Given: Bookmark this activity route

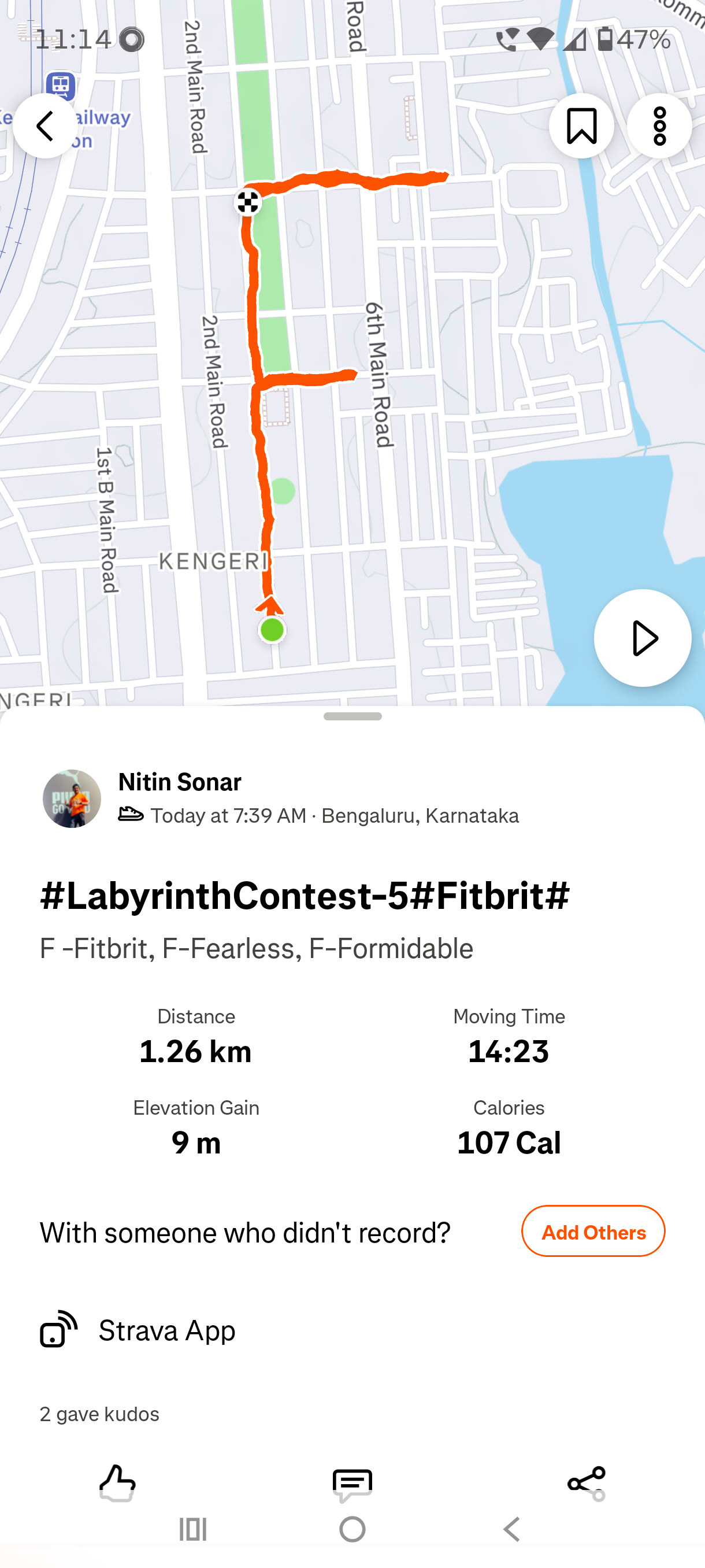Looking at the screenshot, I should pyautogui.click(x=581, y=126).
